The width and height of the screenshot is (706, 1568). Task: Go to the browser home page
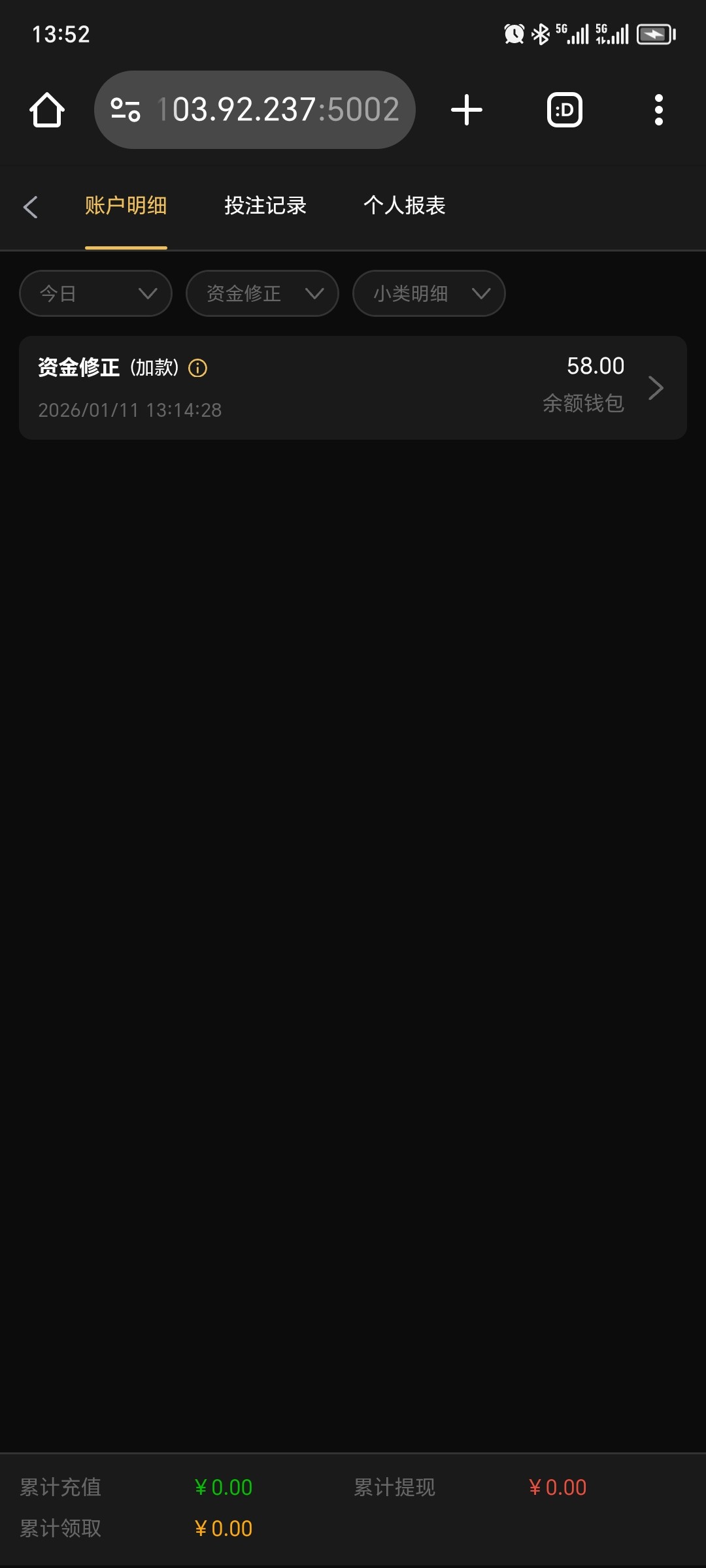pyautogui.click(x=47, y=110)
